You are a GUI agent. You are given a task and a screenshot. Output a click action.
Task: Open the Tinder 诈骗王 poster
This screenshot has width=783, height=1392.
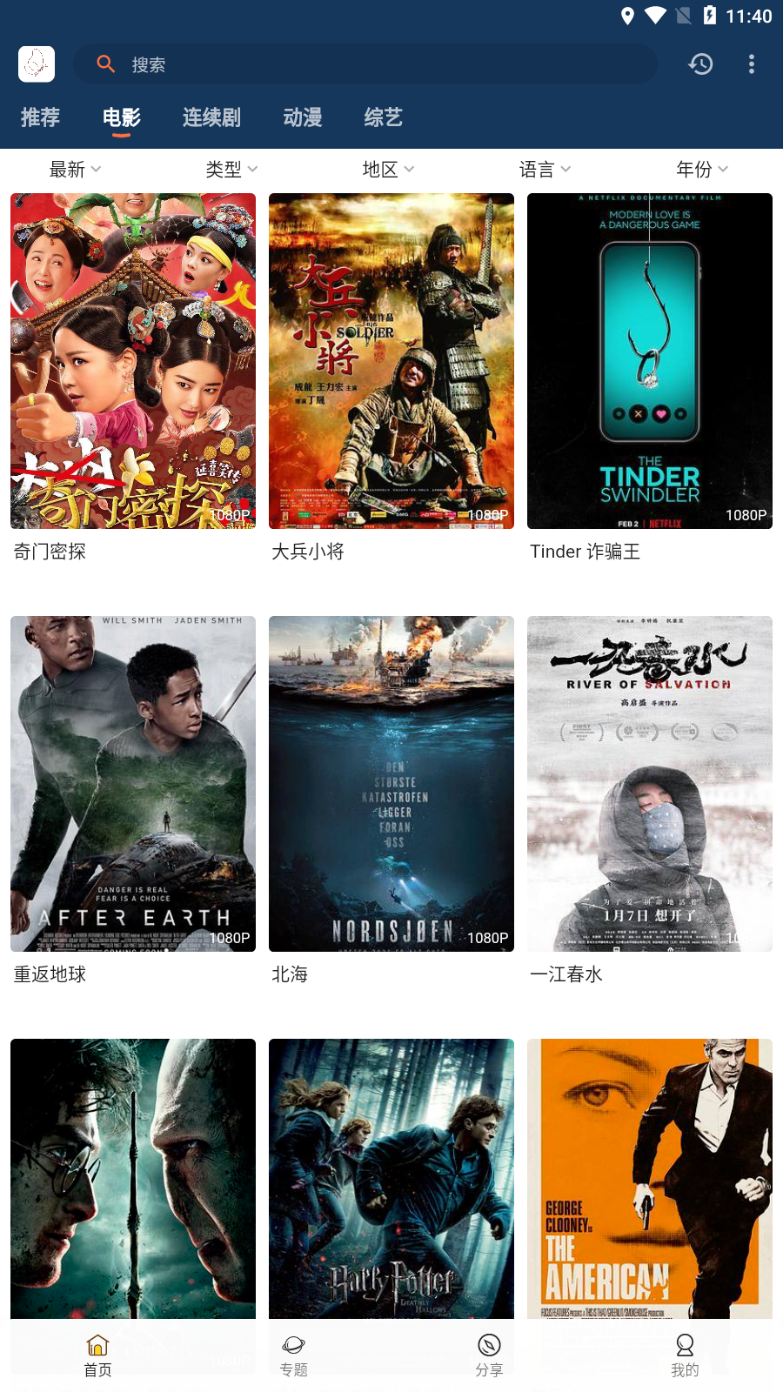[x=649, y=361]
